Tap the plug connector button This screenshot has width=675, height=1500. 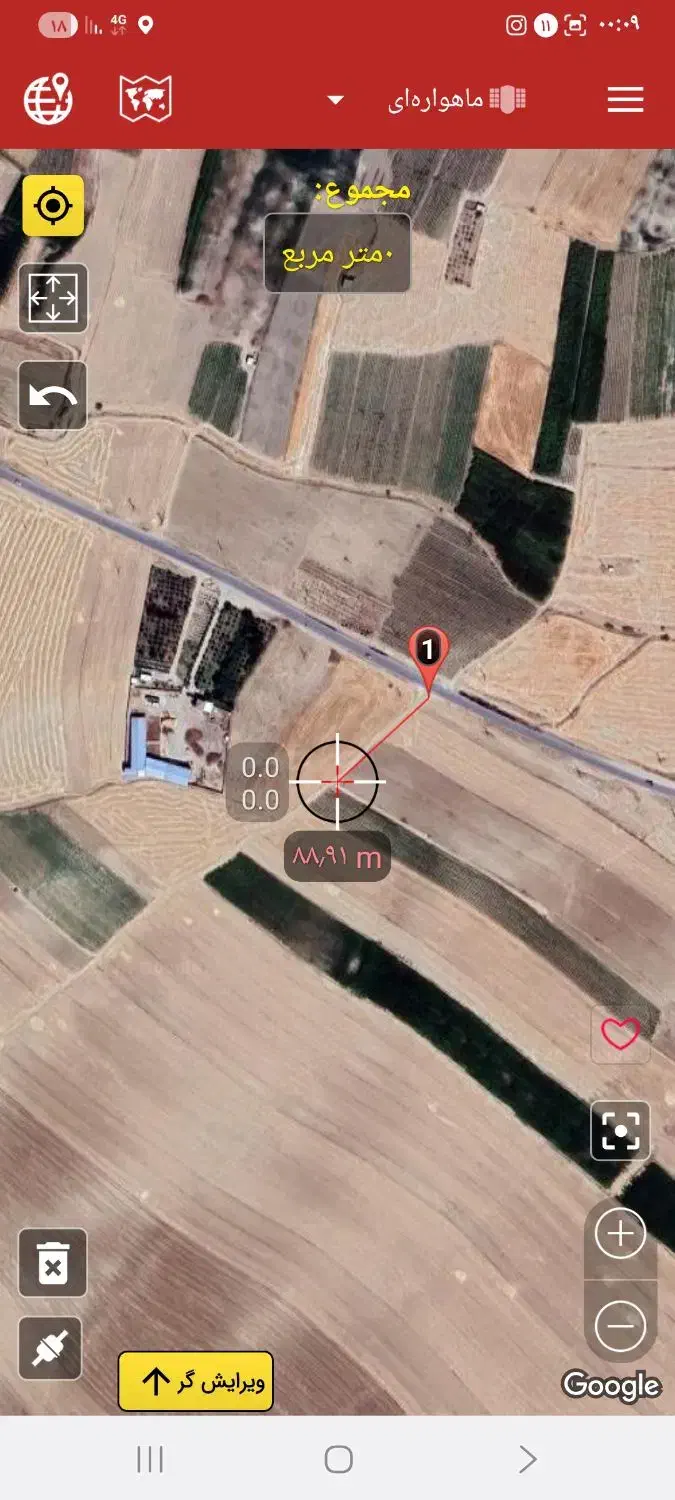click(x=50, y=1349)
